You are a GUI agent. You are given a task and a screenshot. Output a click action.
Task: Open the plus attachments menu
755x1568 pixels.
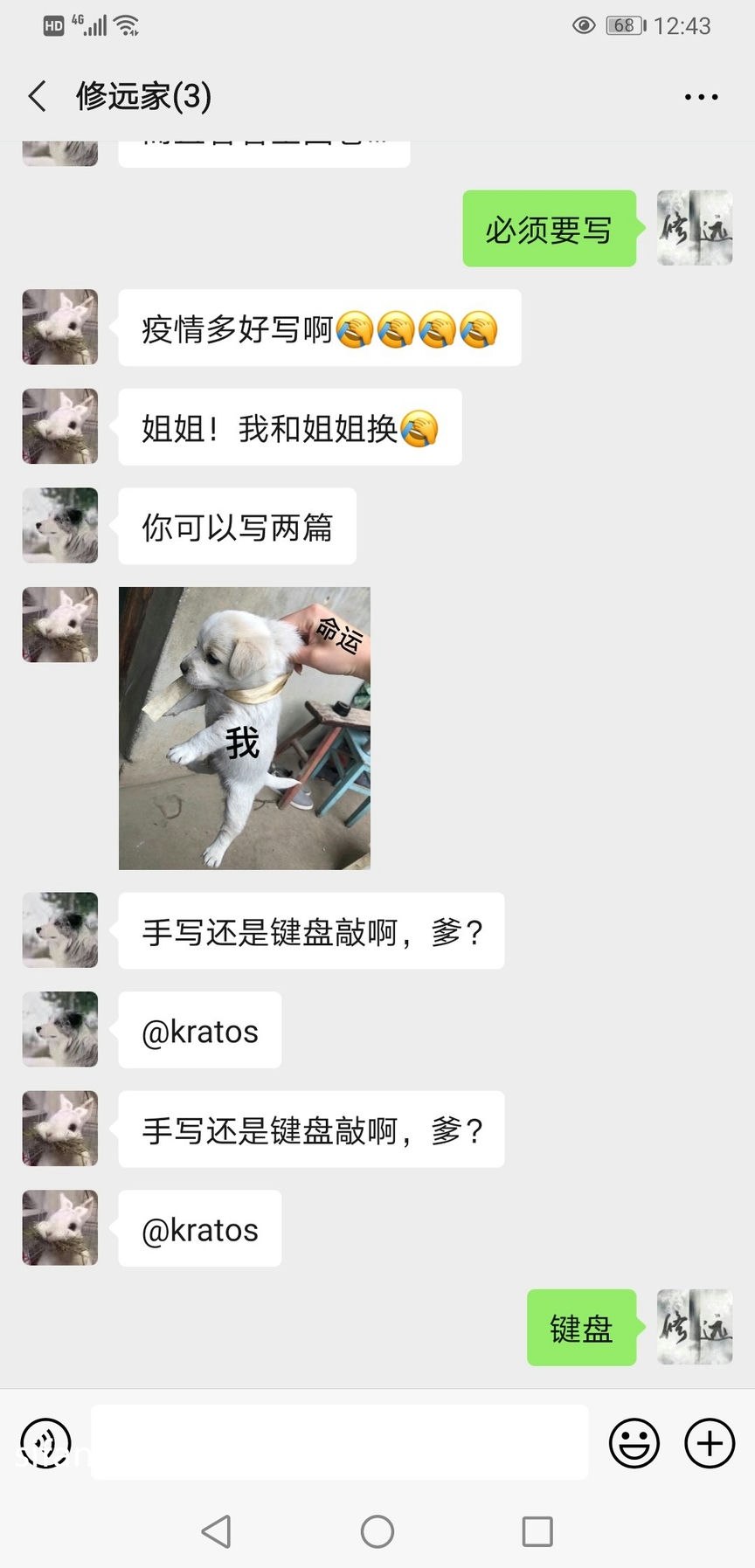click(x=709, y=1443)
